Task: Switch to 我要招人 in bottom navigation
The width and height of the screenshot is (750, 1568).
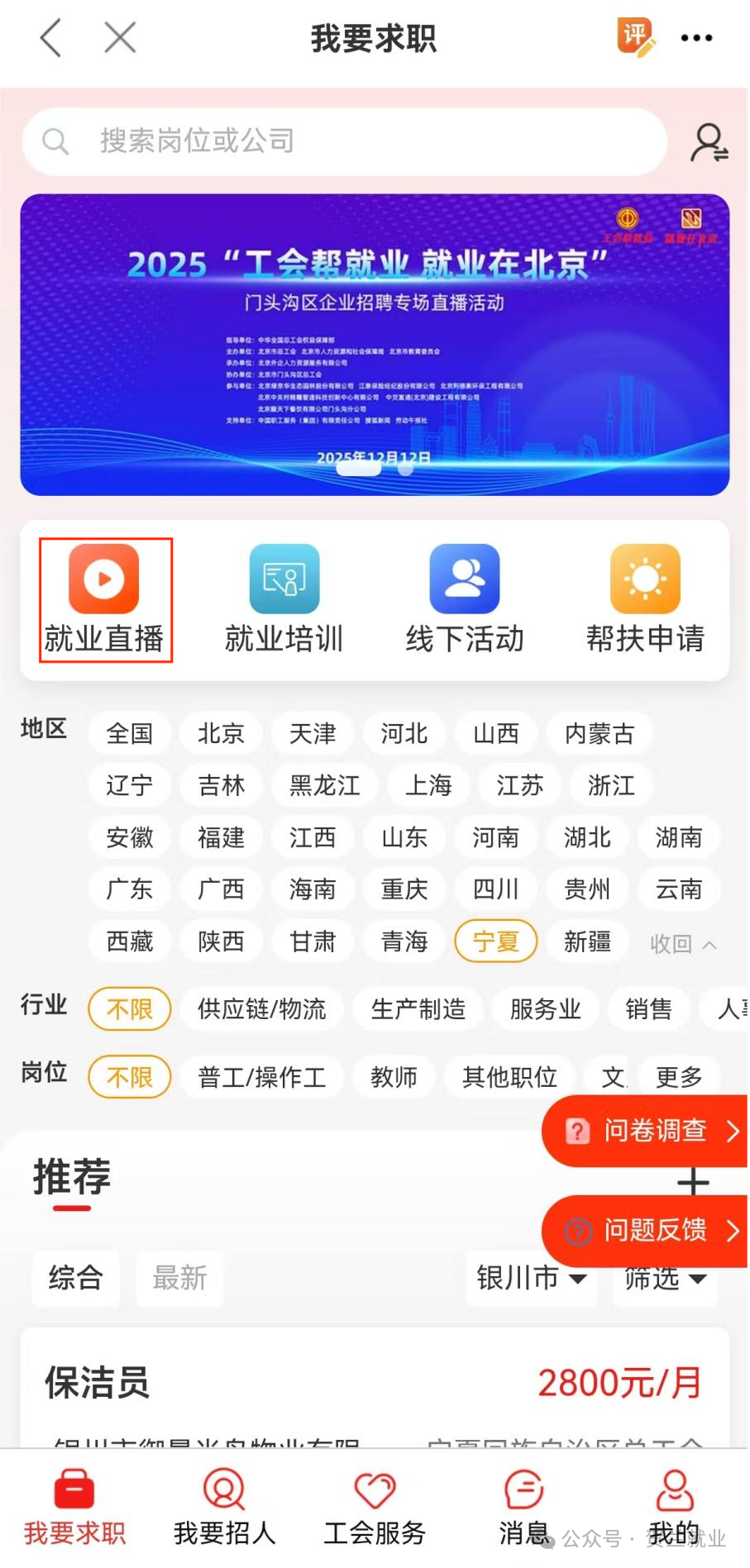Action: (x=223, y=1508)
